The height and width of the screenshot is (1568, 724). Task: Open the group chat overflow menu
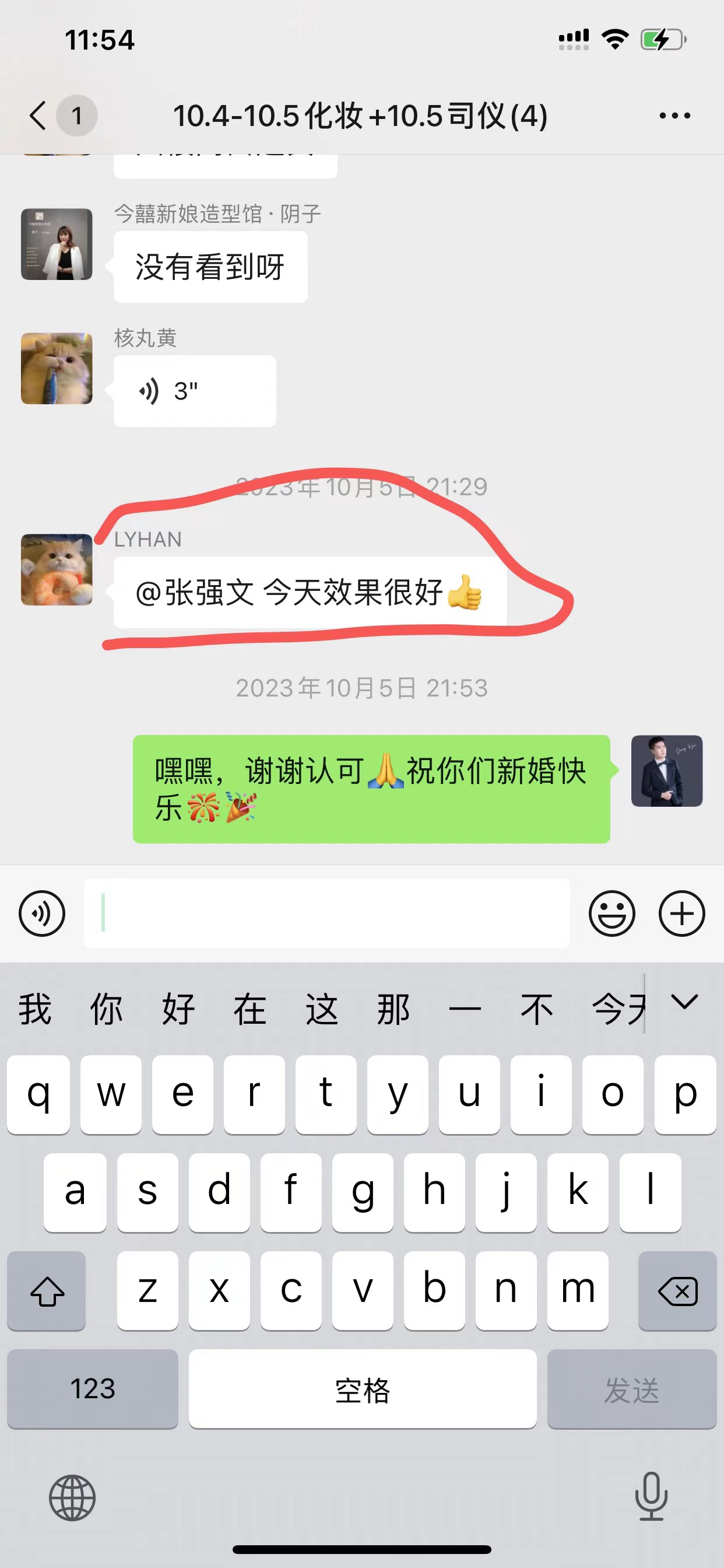pyautogui.click(x=674, y=116)
